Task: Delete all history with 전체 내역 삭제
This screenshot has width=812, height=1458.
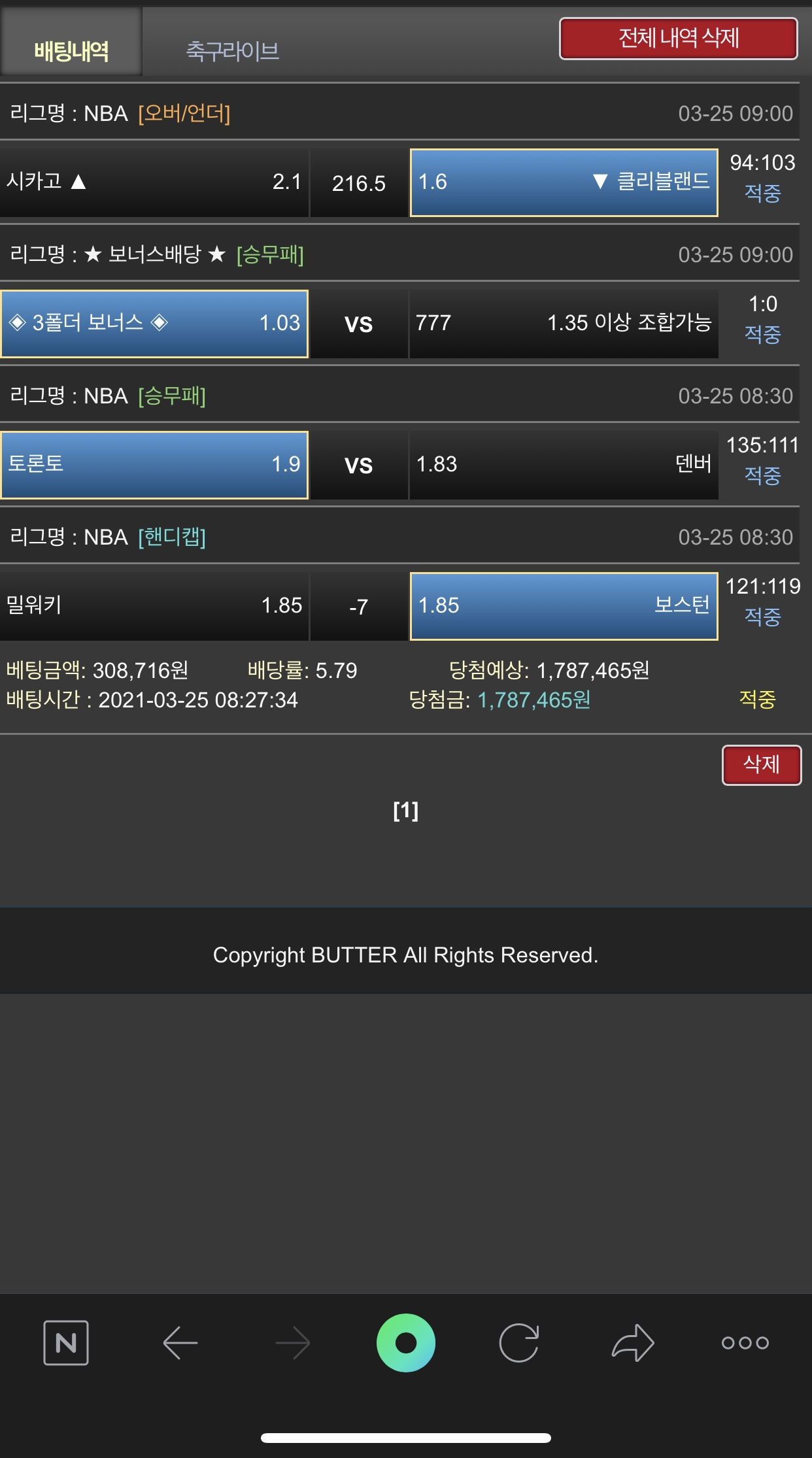Action: 678,39
